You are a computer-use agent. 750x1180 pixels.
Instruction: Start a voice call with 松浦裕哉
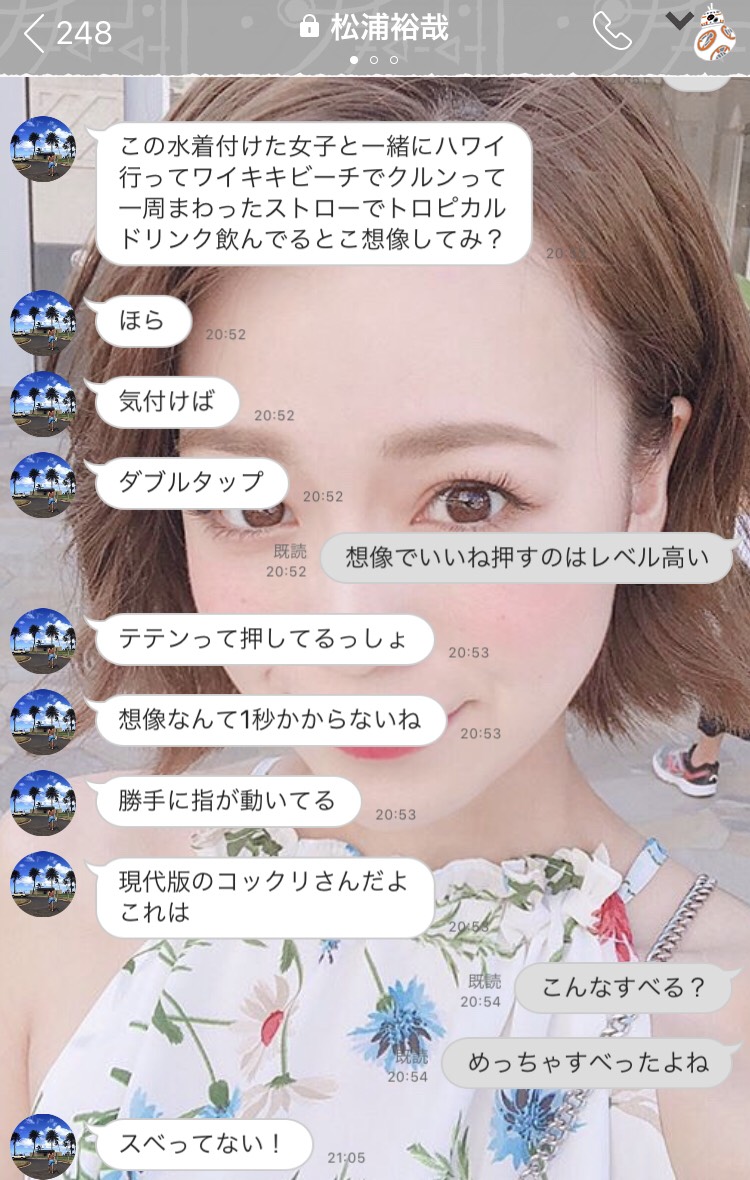pos(611,31)
